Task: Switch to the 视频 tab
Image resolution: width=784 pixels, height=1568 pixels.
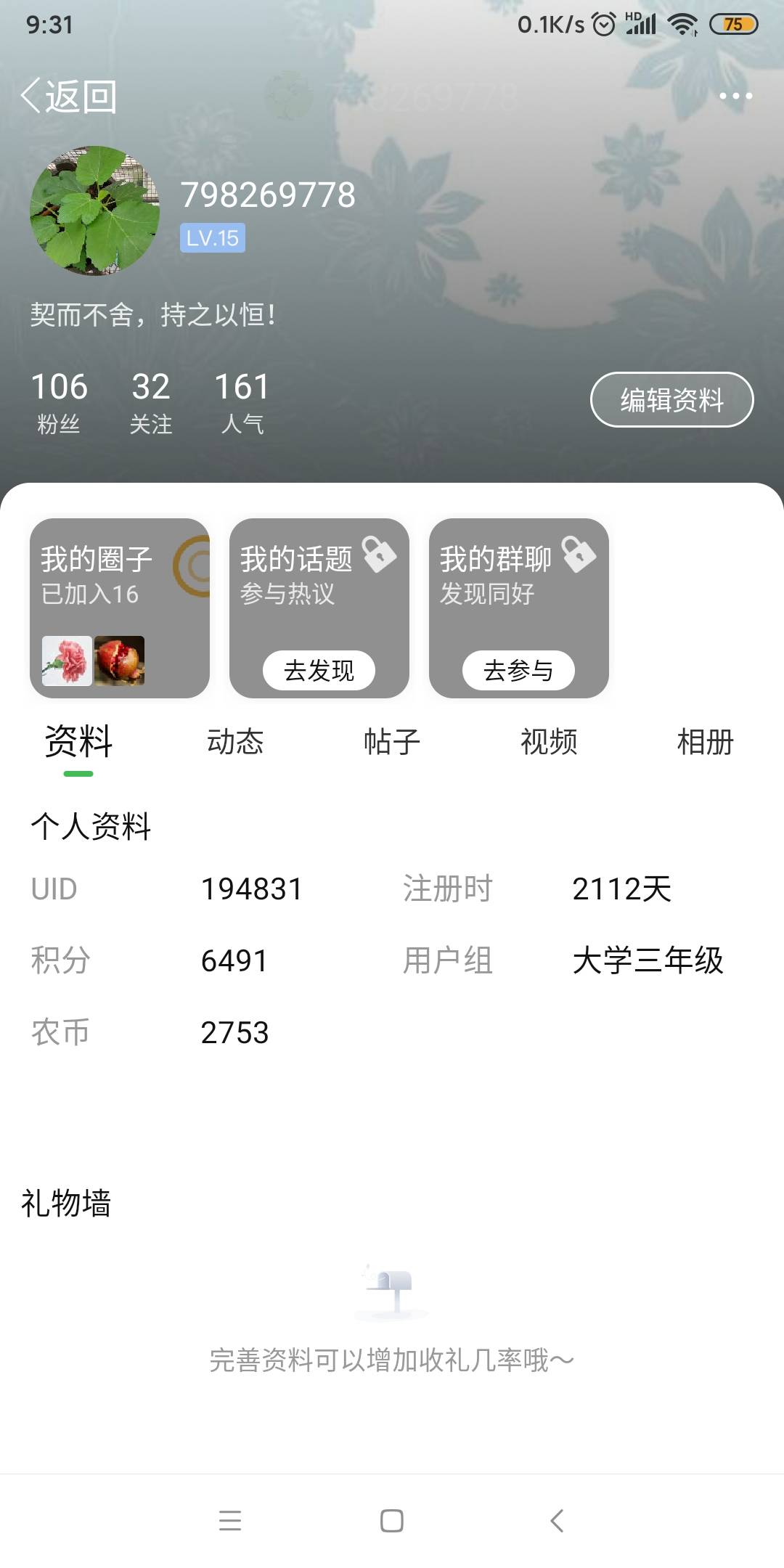Action: pyautogui.click(x=549, y=742)
